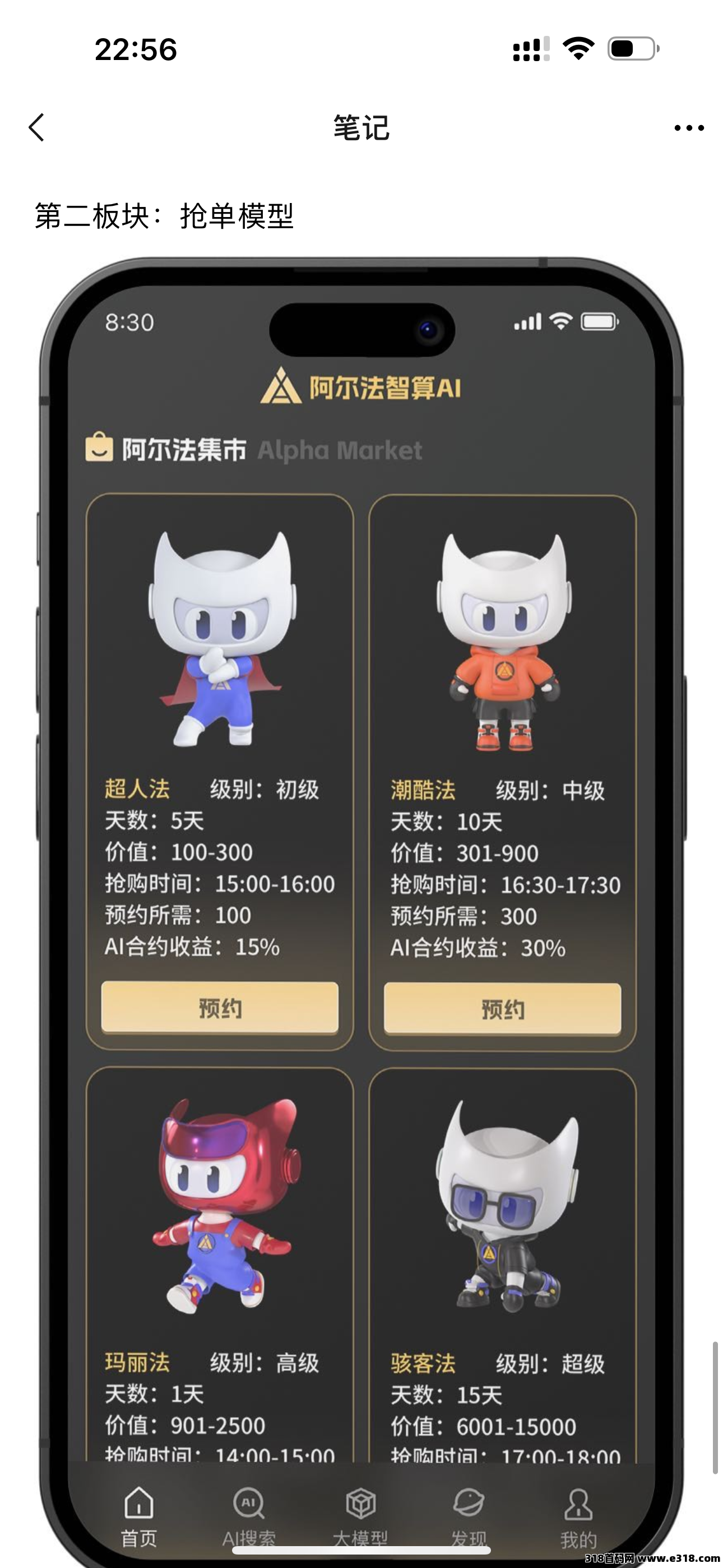The height and width of the screenshot is (1568, 723).
Task: Open the embedded phone mockup image
Action: pos(361,852)
